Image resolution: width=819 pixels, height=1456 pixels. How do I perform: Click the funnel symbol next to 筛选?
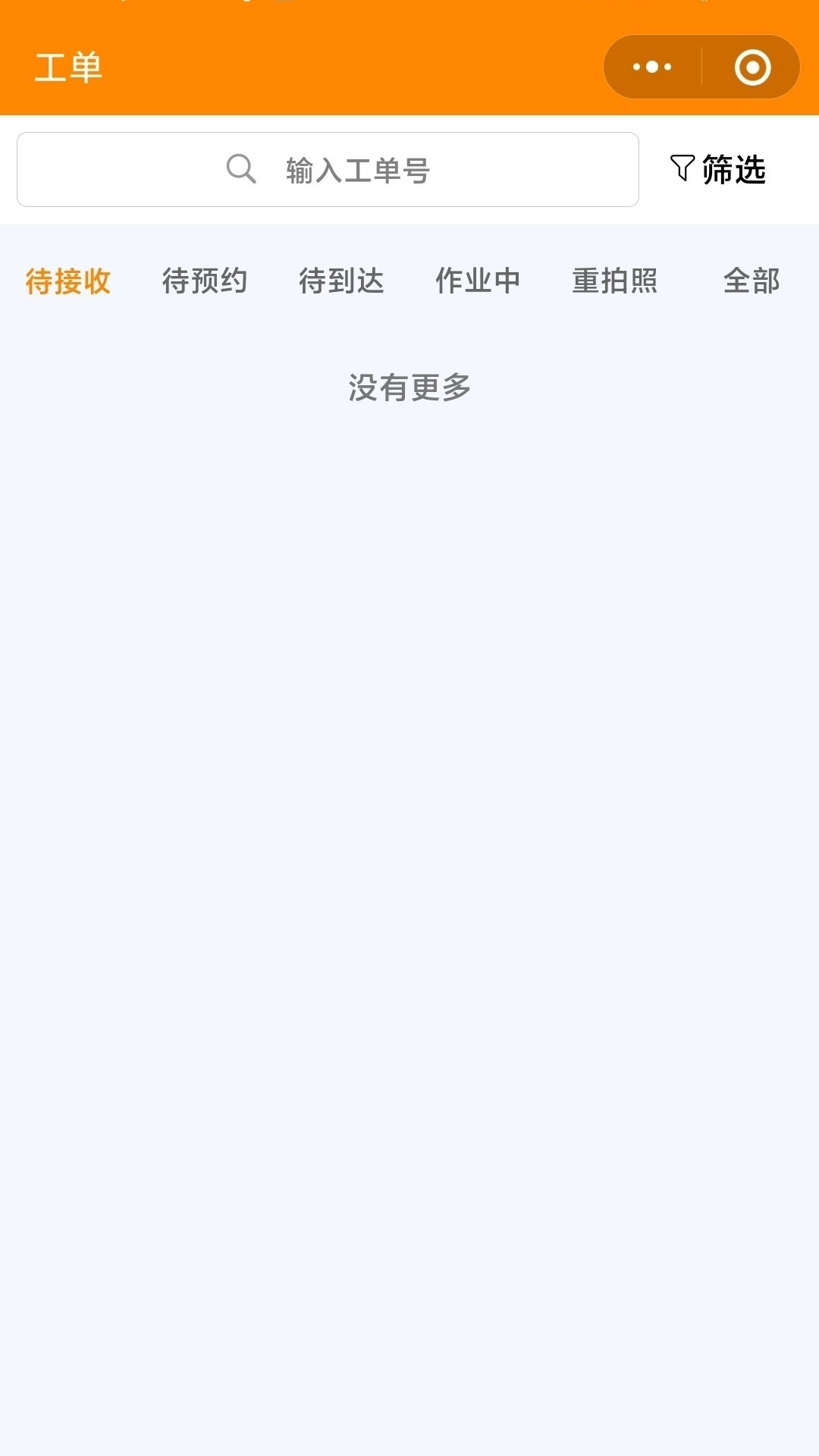point(681,168)
